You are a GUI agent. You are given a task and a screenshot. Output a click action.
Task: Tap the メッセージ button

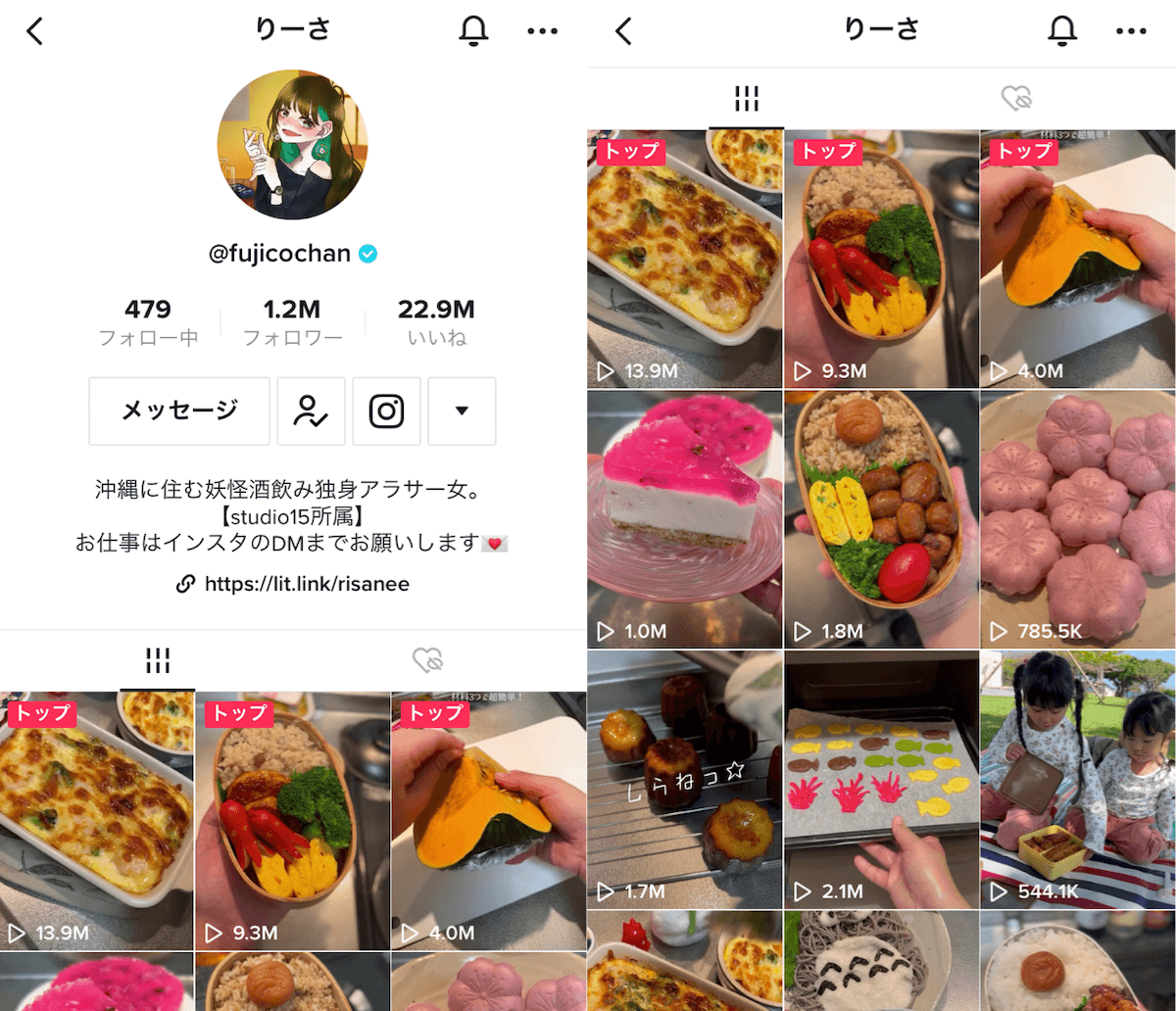[179, 411]
